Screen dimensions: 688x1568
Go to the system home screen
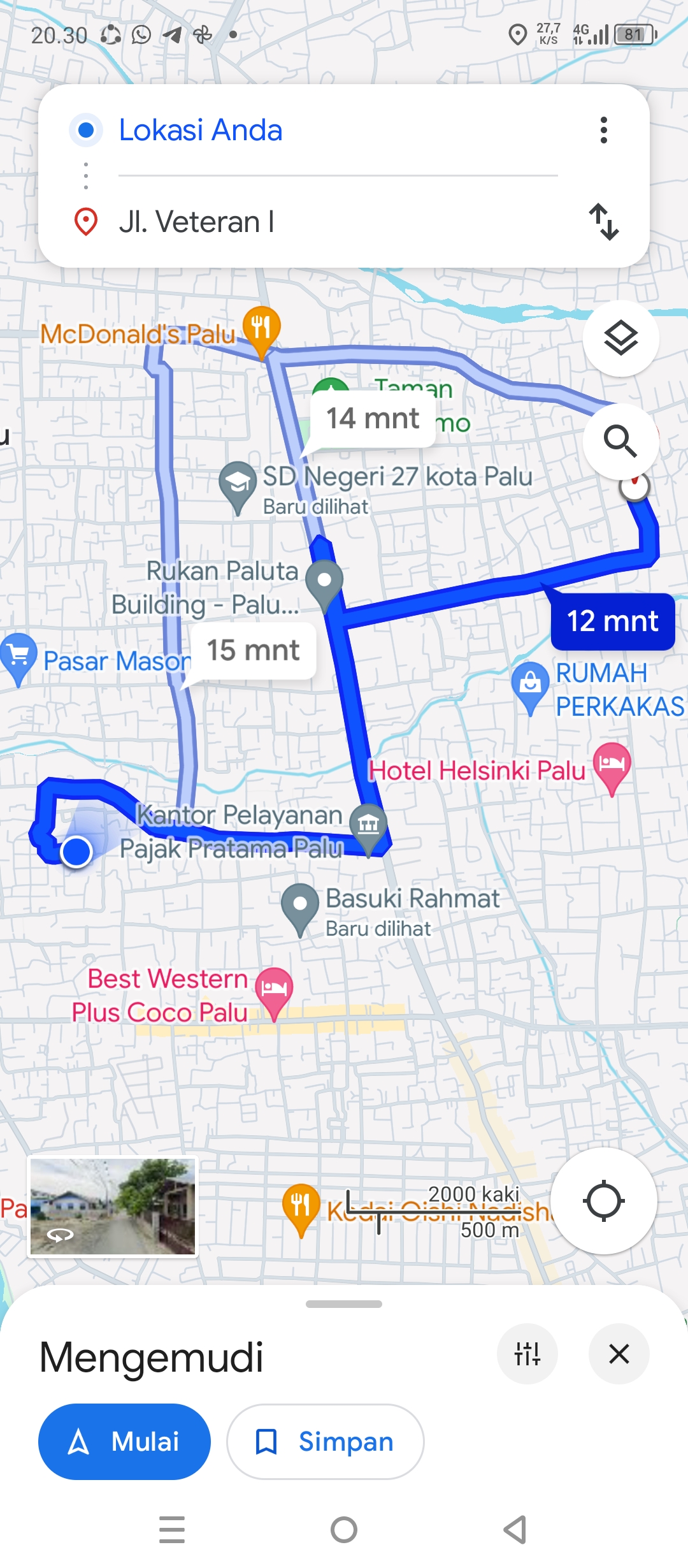(344, 1530)
